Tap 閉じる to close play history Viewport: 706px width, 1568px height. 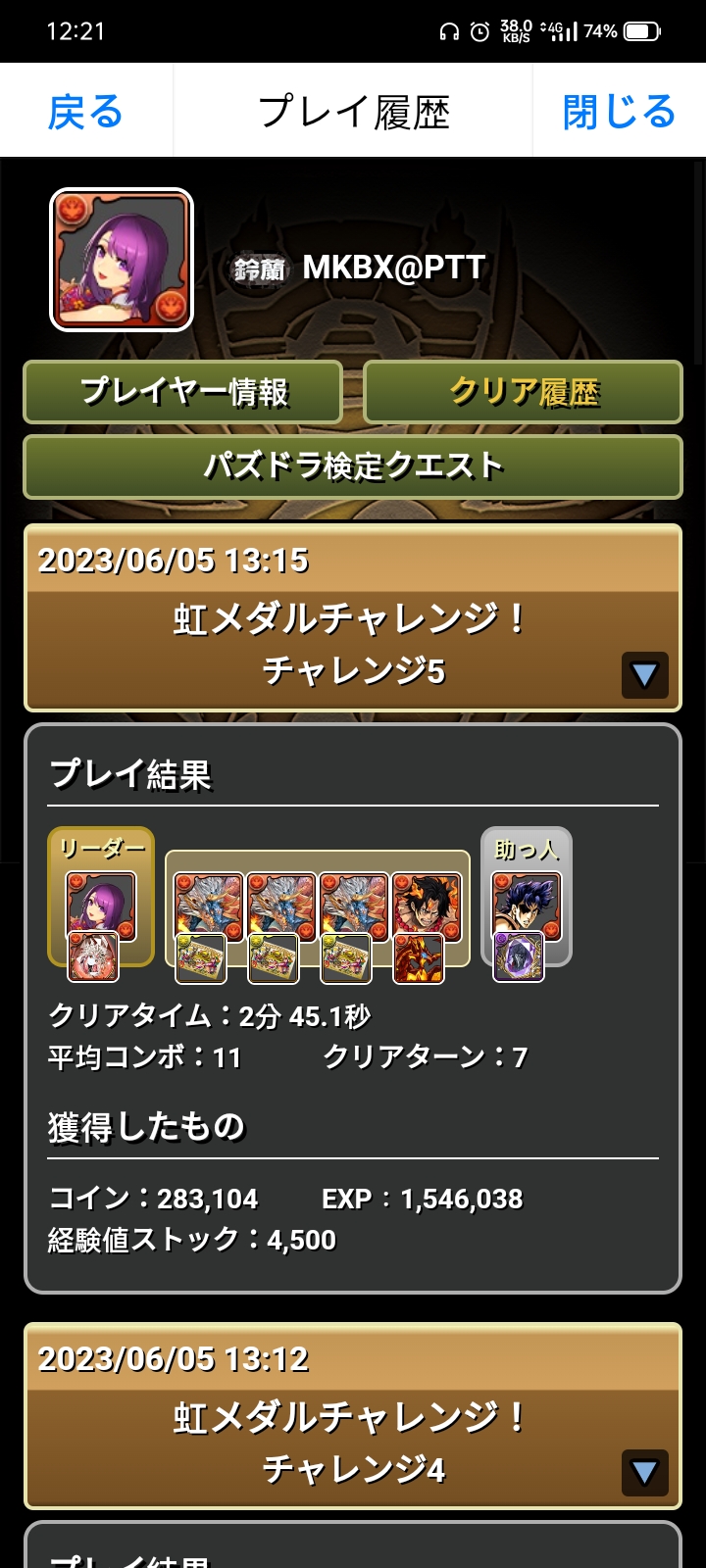(x=619, y=111)
